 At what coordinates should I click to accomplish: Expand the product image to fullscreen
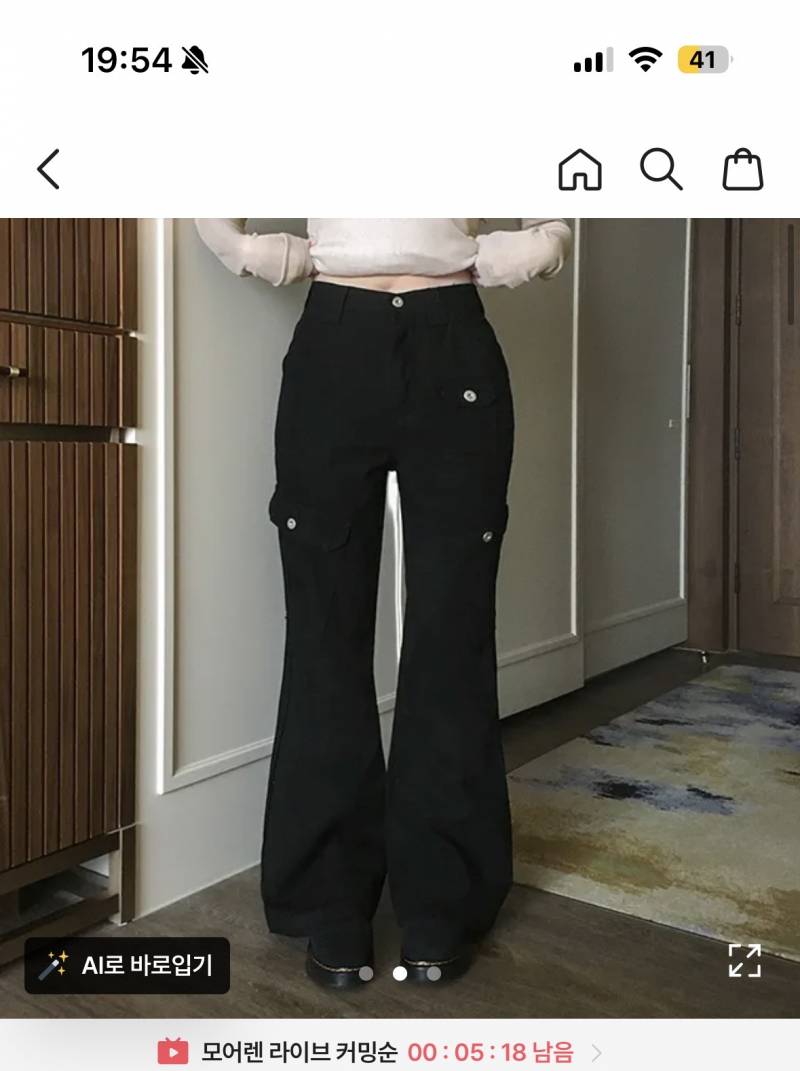click(744, 960)
